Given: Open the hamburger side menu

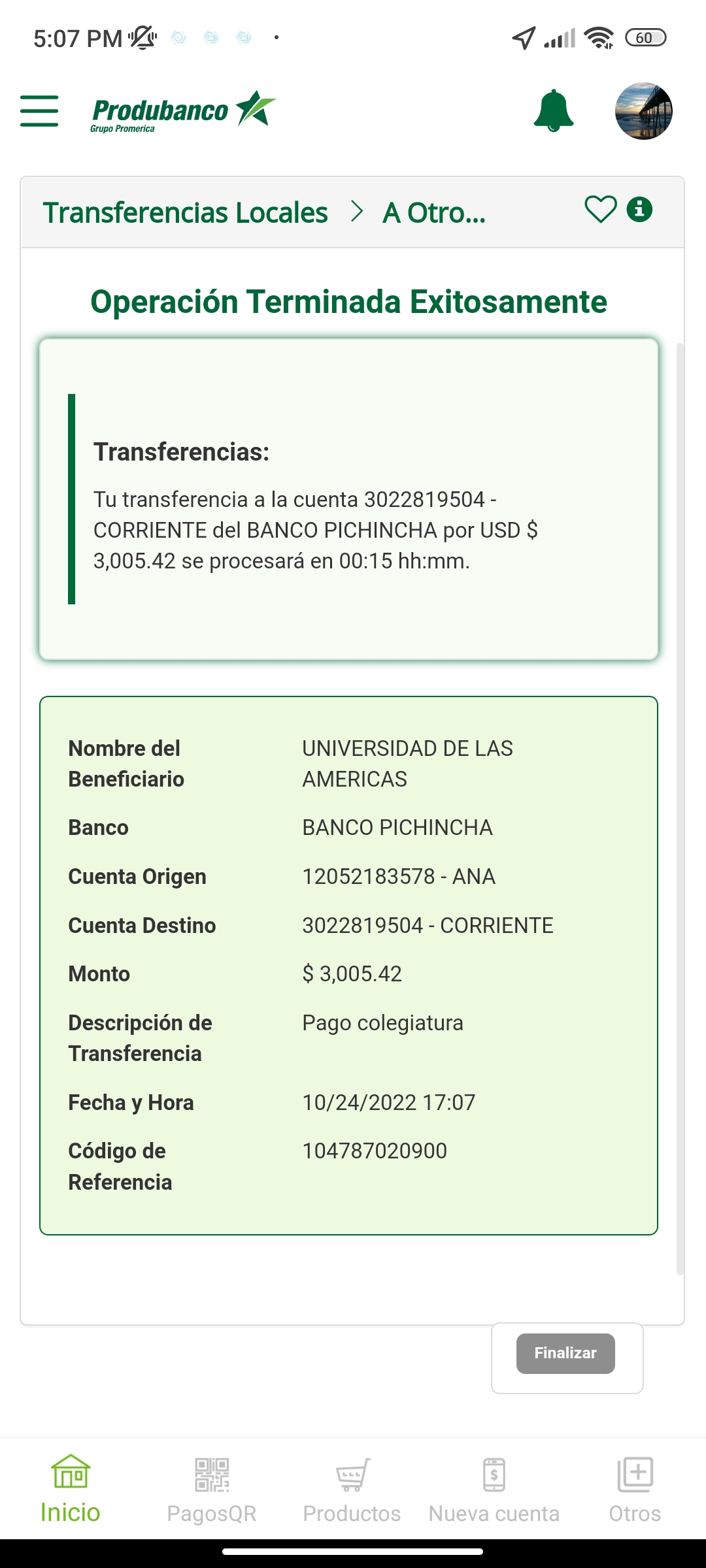Looking at the screenshot, I should (39, 110).
